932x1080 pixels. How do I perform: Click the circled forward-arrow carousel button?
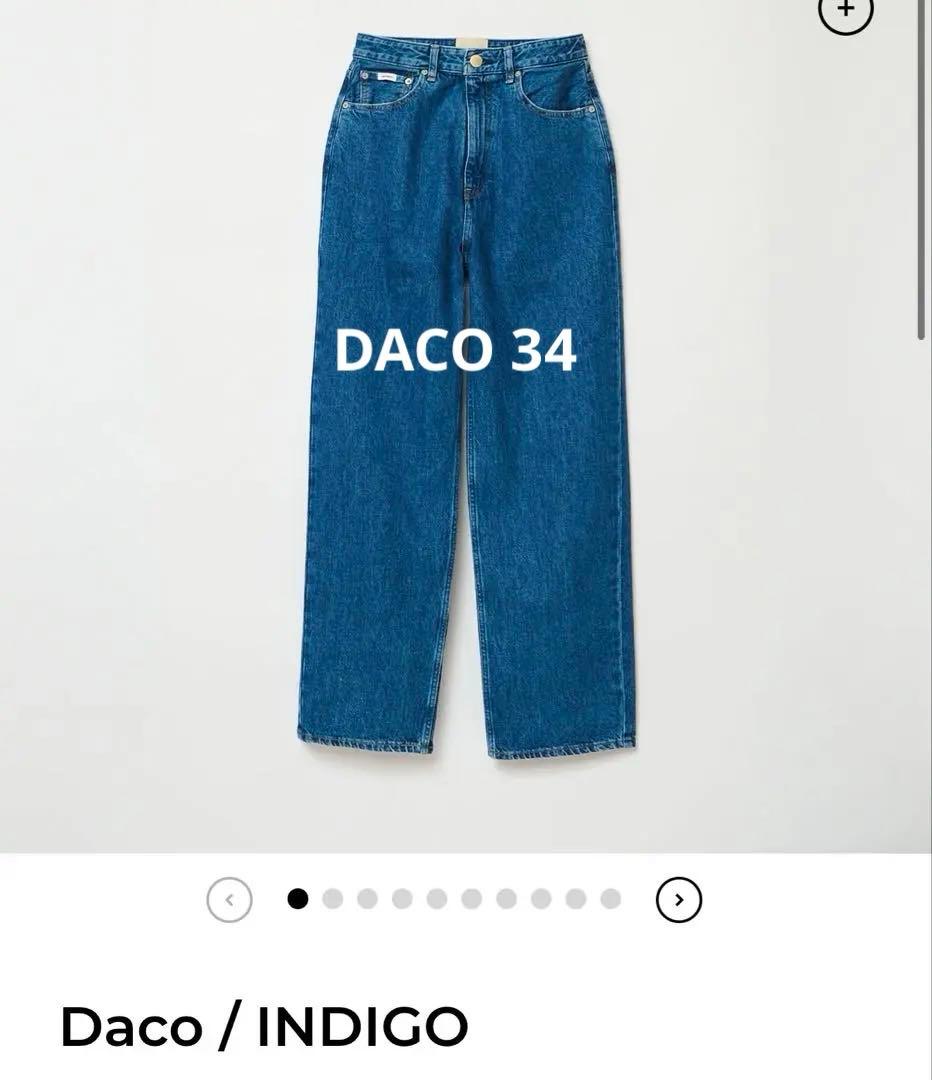pos(680,900)
